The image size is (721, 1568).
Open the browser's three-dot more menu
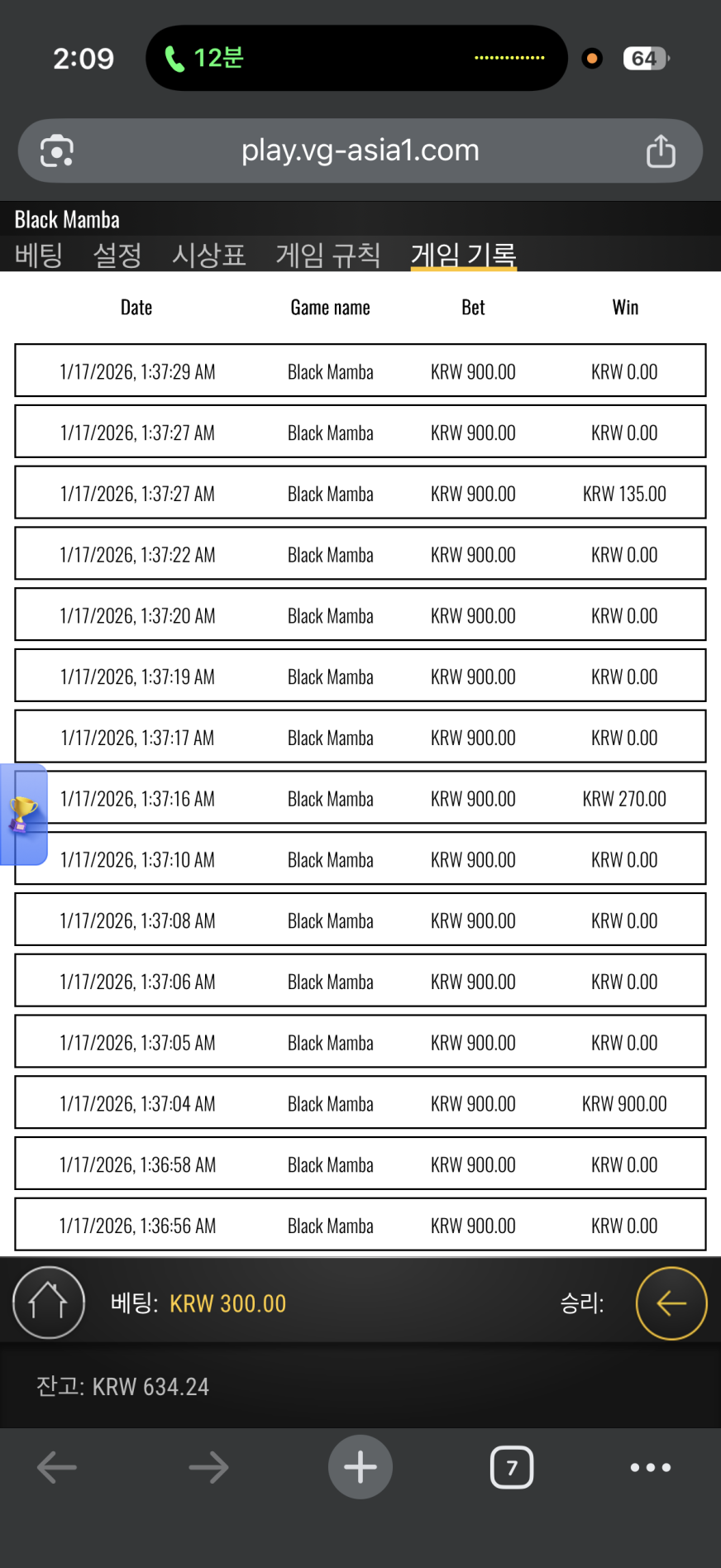pyautogui.click(x=651, y=1467)
